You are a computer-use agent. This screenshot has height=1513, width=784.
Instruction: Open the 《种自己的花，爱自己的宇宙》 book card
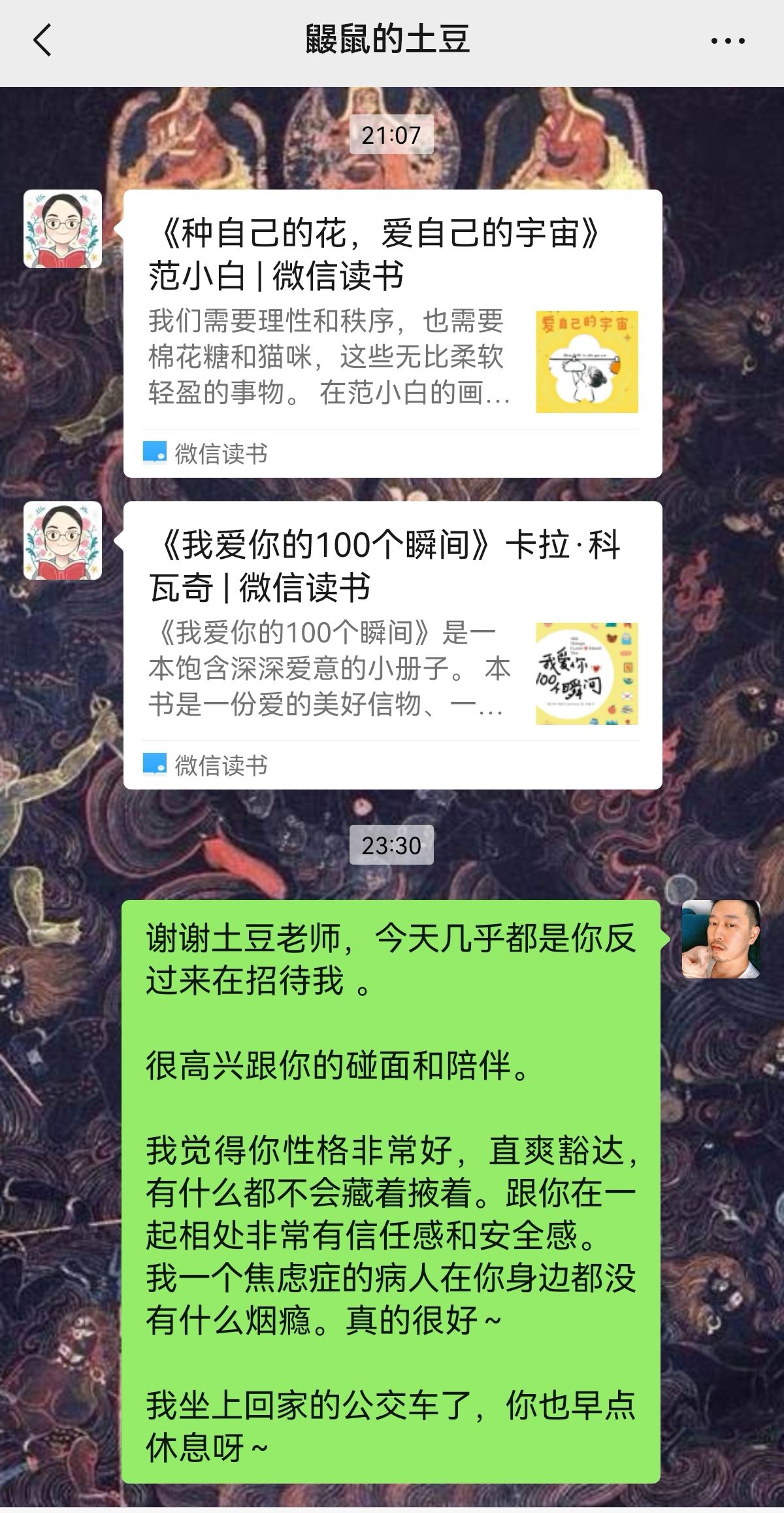[x=393, y=333]
